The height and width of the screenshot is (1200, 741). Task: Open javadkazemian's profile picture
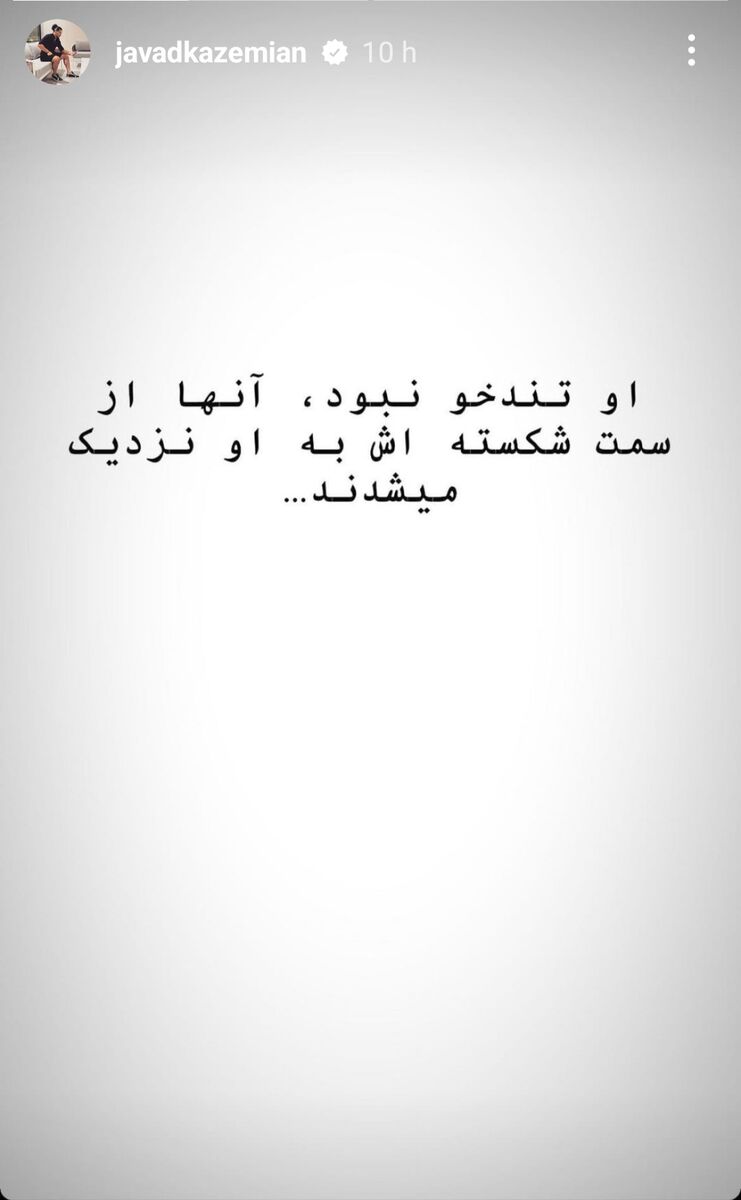coord(57,52)
